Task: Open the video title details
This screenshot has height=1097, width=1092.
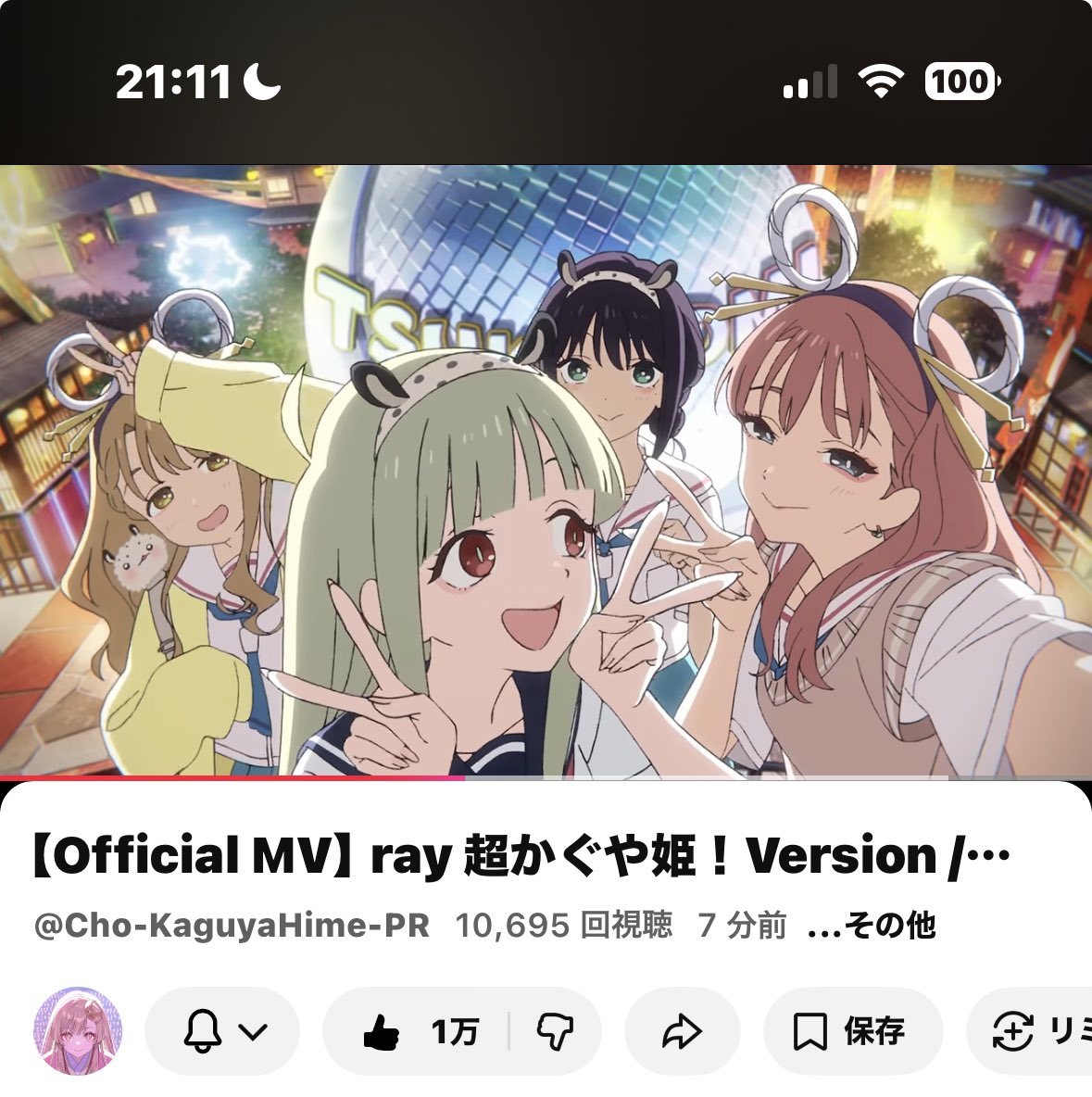Action: pos(519,856)
